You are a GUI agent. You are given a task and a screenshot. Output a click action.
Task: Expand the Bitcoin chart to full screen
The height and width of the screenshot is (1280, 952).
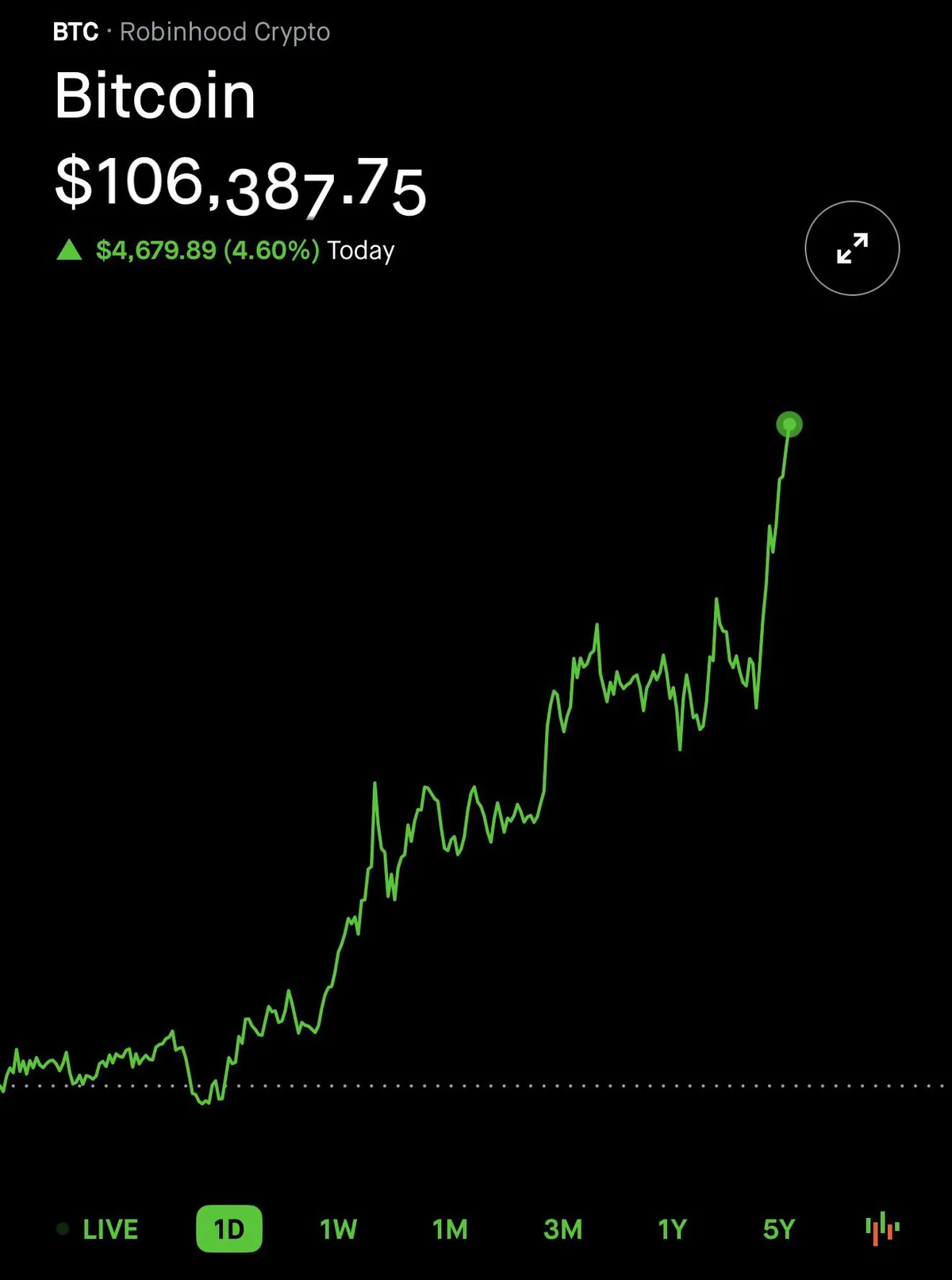click(852, 248)
